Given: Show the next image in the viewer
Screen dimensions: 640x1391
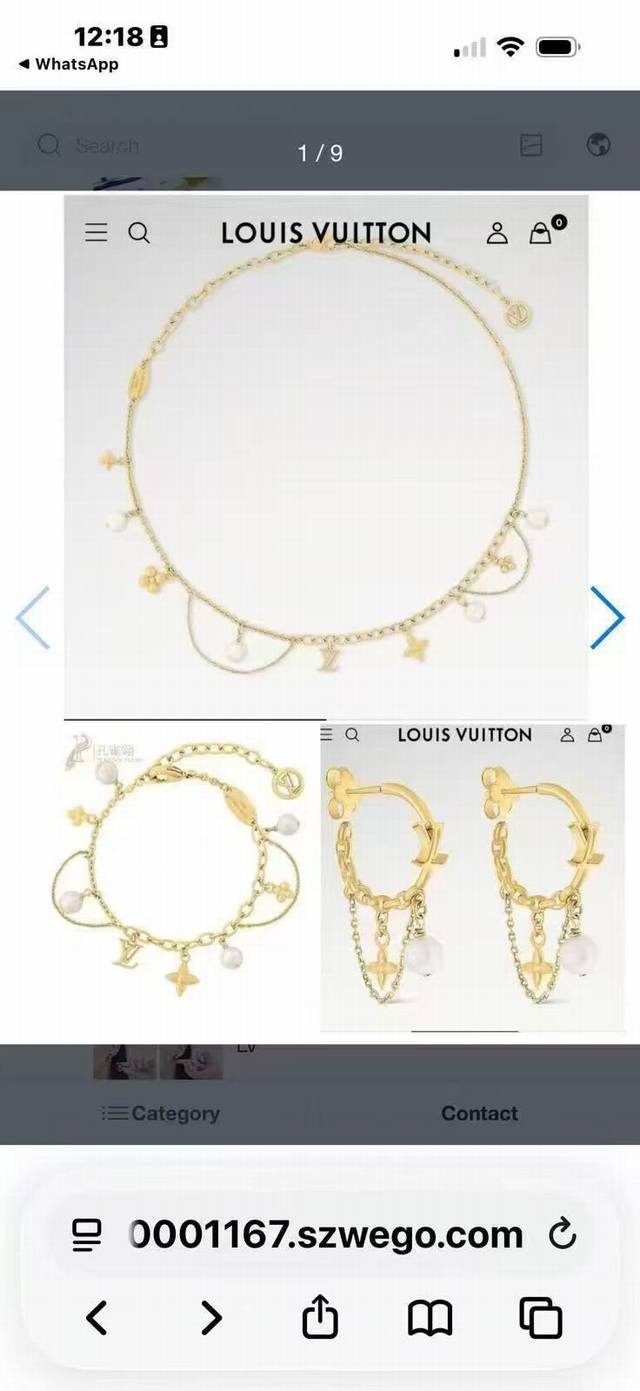Looking at the screenshot, I should pos(607,617).
